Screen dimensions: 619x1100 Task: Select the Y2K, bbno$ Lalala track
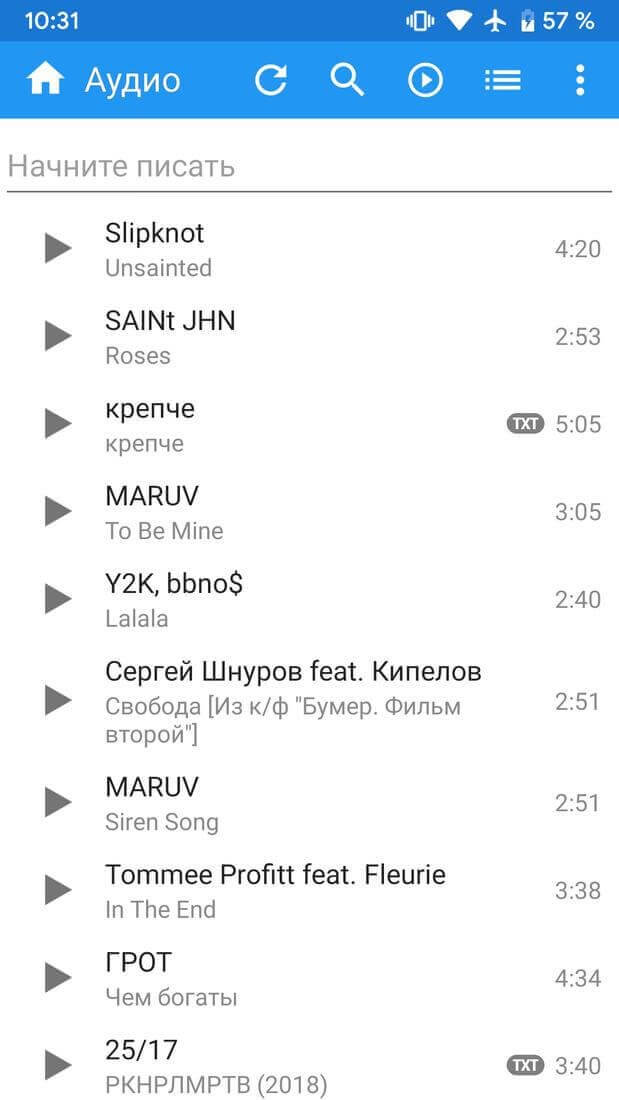pos(310,600)
